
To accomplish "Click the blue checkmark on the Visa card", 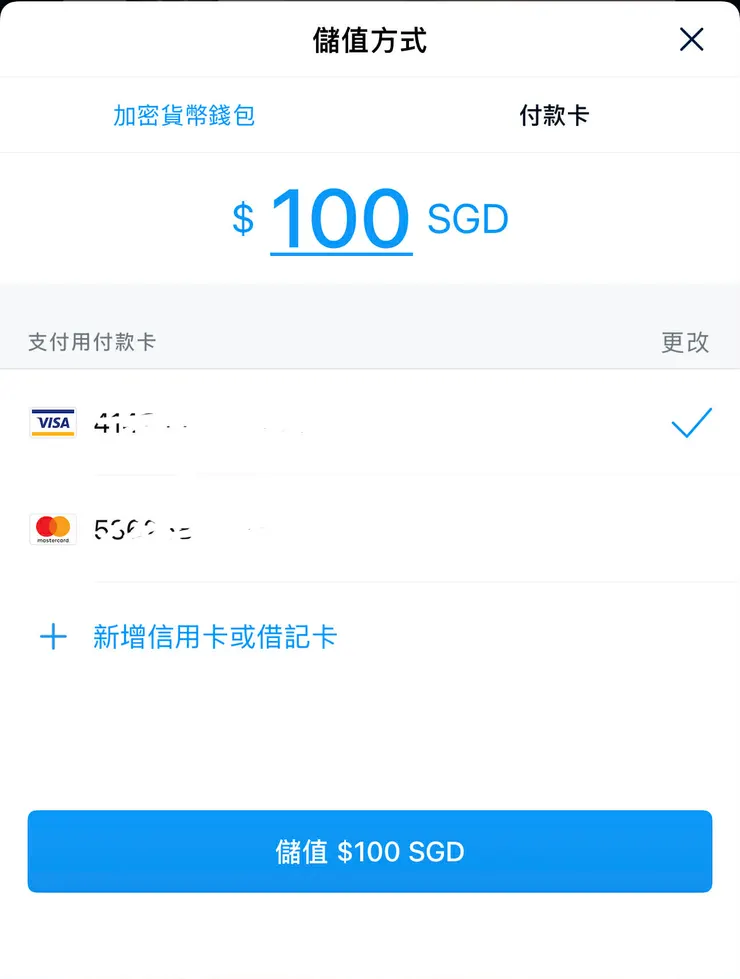I will (x=691, y=424).
